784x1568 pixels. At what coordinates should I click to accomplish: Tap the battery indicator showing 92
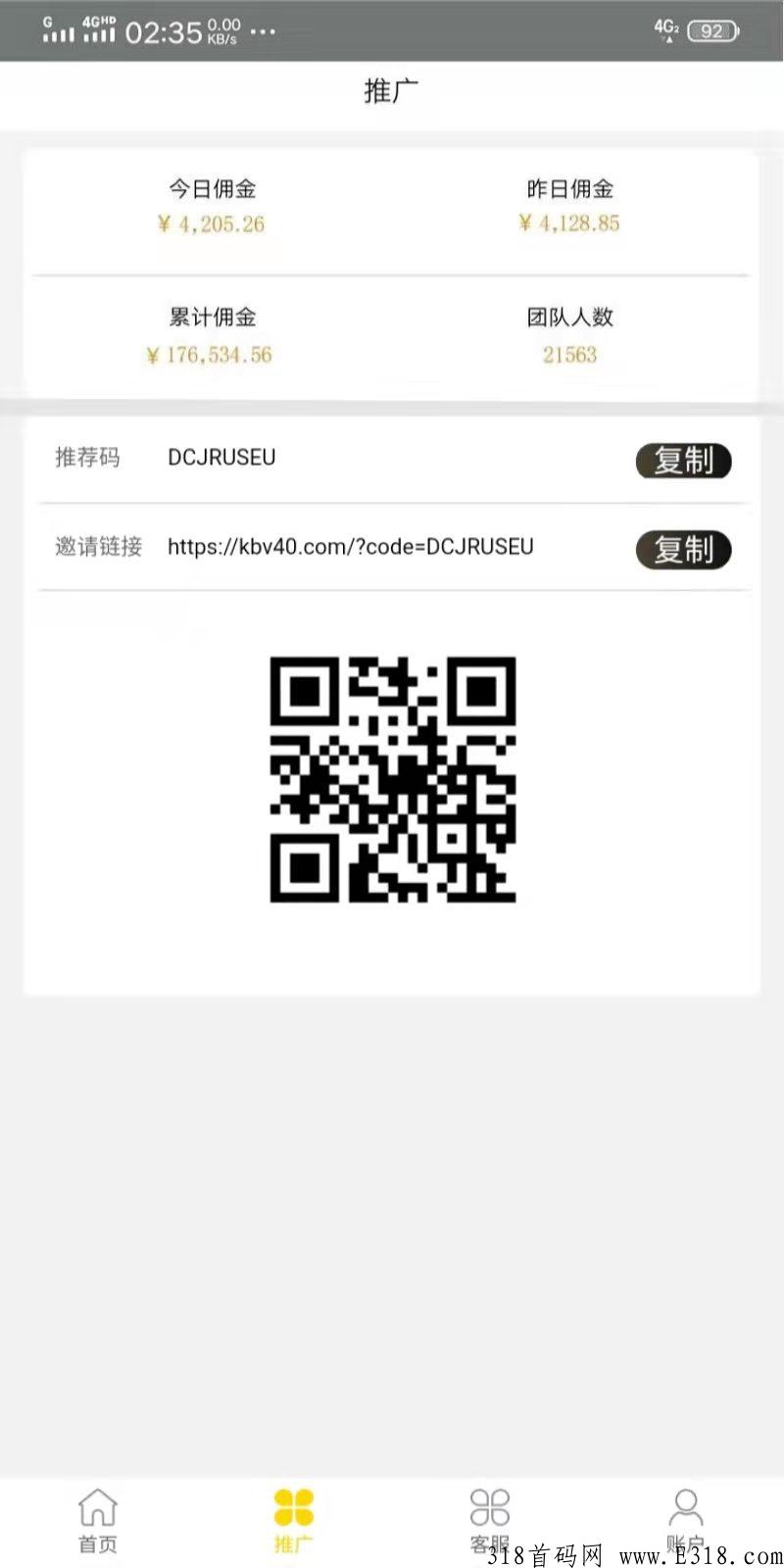714,30
